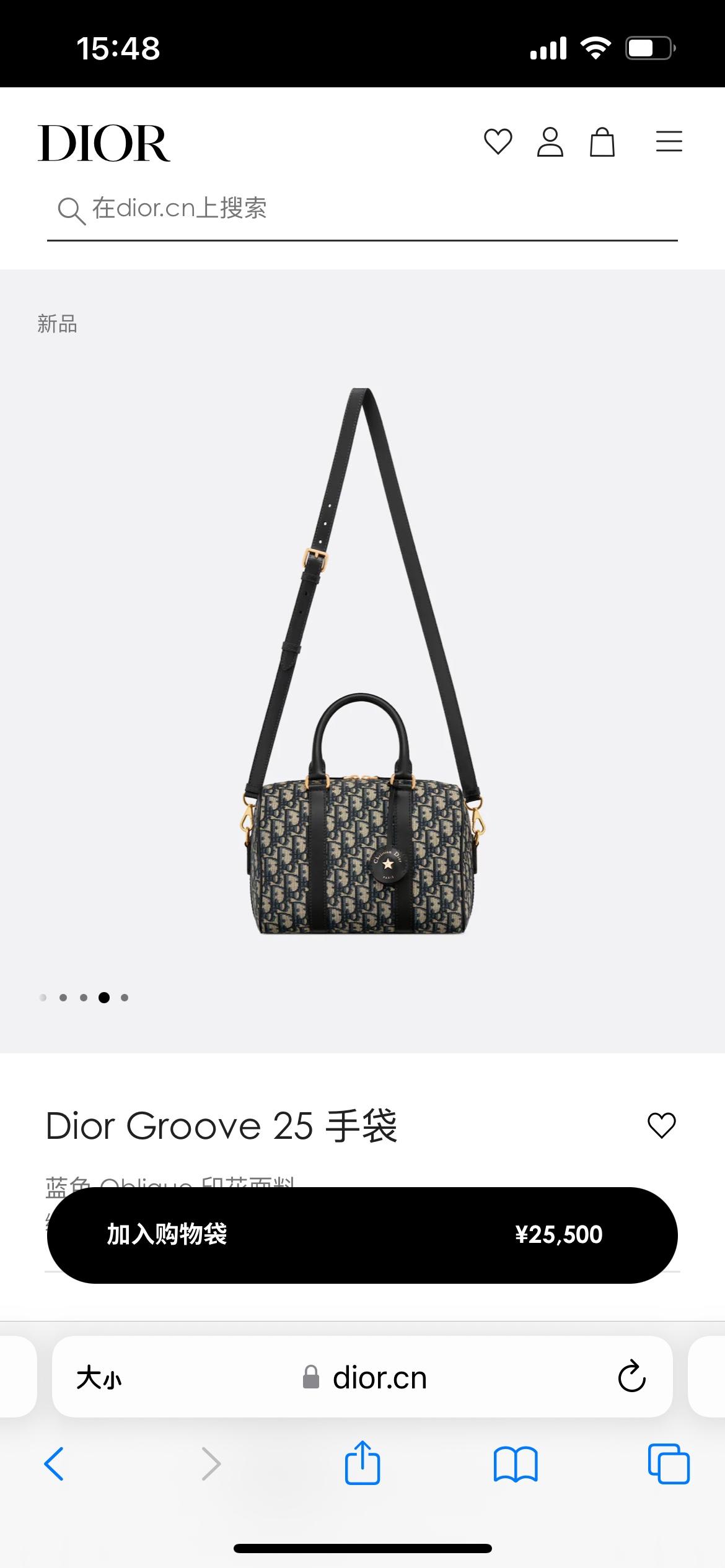Open the wishlist heart in header
The image size is (725, 1568).
(498, 142)
